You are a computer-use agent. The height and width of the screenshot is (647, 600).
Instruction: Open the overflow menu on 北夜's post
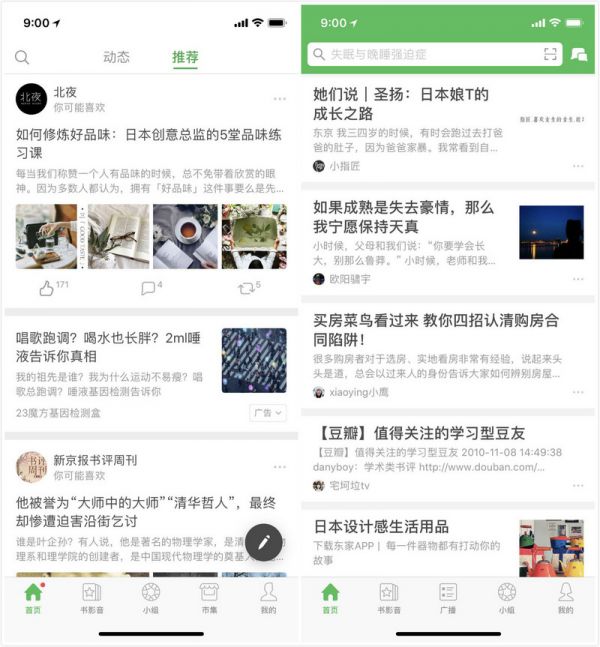point(279,98)
